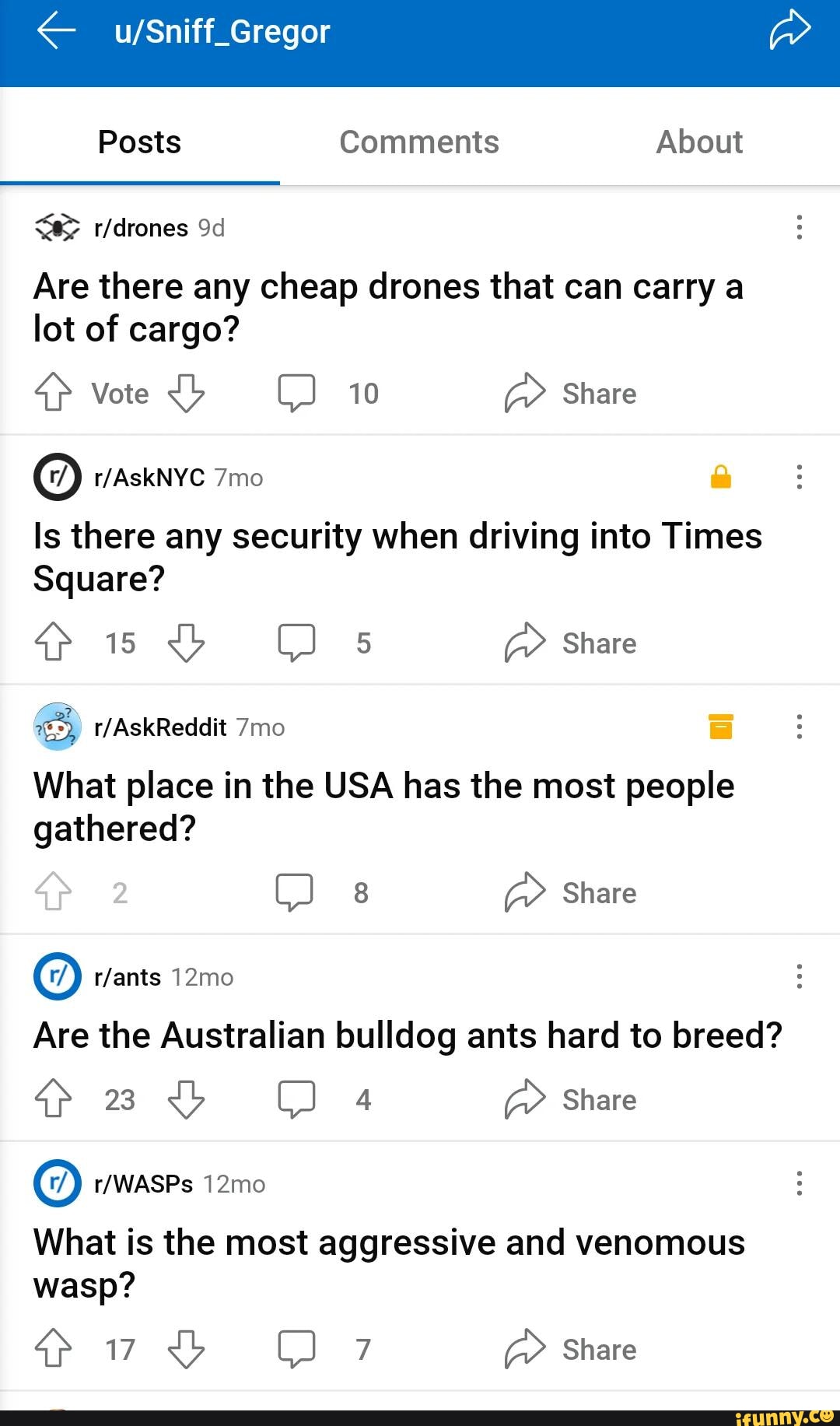Downvote the aggressive venomous wasp post

pyautogui.click(x=187, y=1349)
